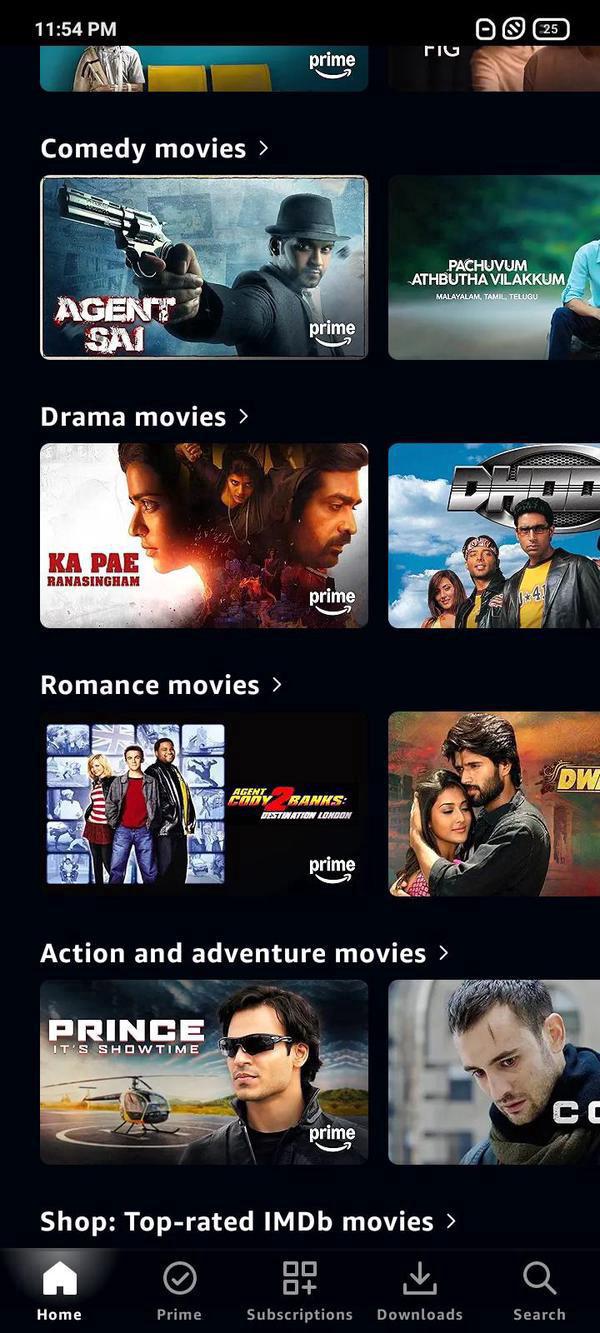
Task: Open the Dhoom movie tile
Action: (x=493, y=535)
